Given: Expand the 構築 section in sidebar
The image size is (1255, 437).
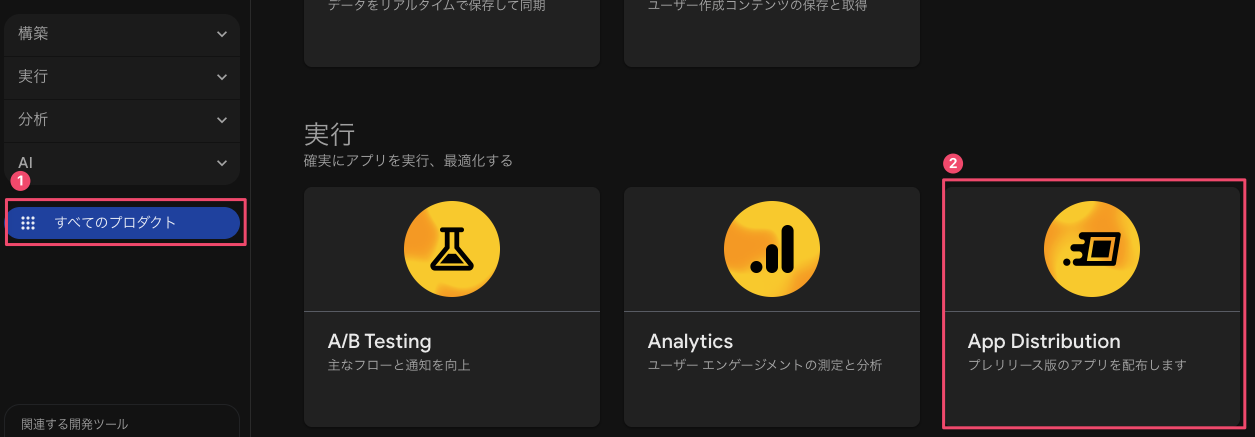Looking at the screenshot, I should click(122, 34).
